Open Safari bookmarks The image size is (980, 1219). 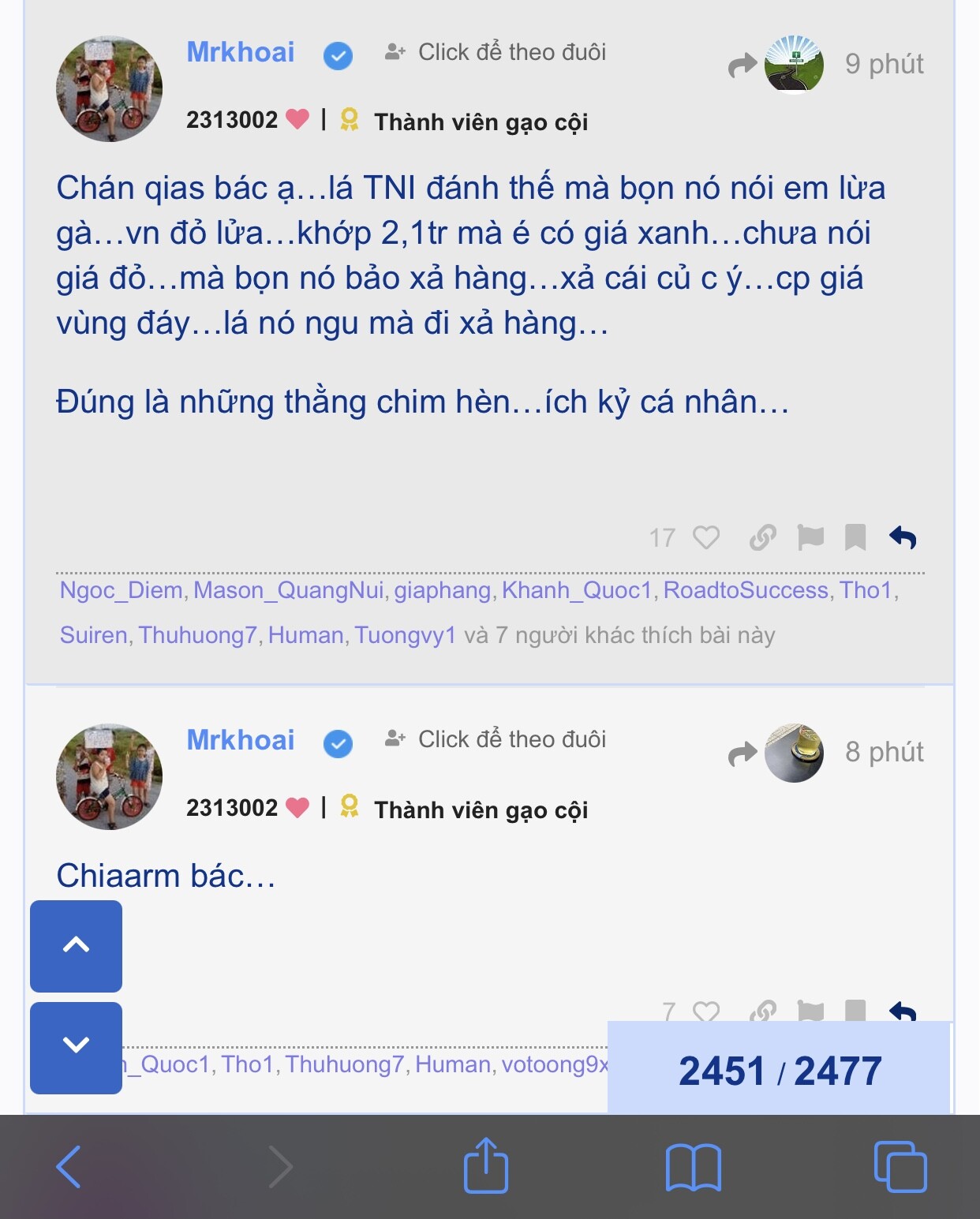coord(693,1166)
